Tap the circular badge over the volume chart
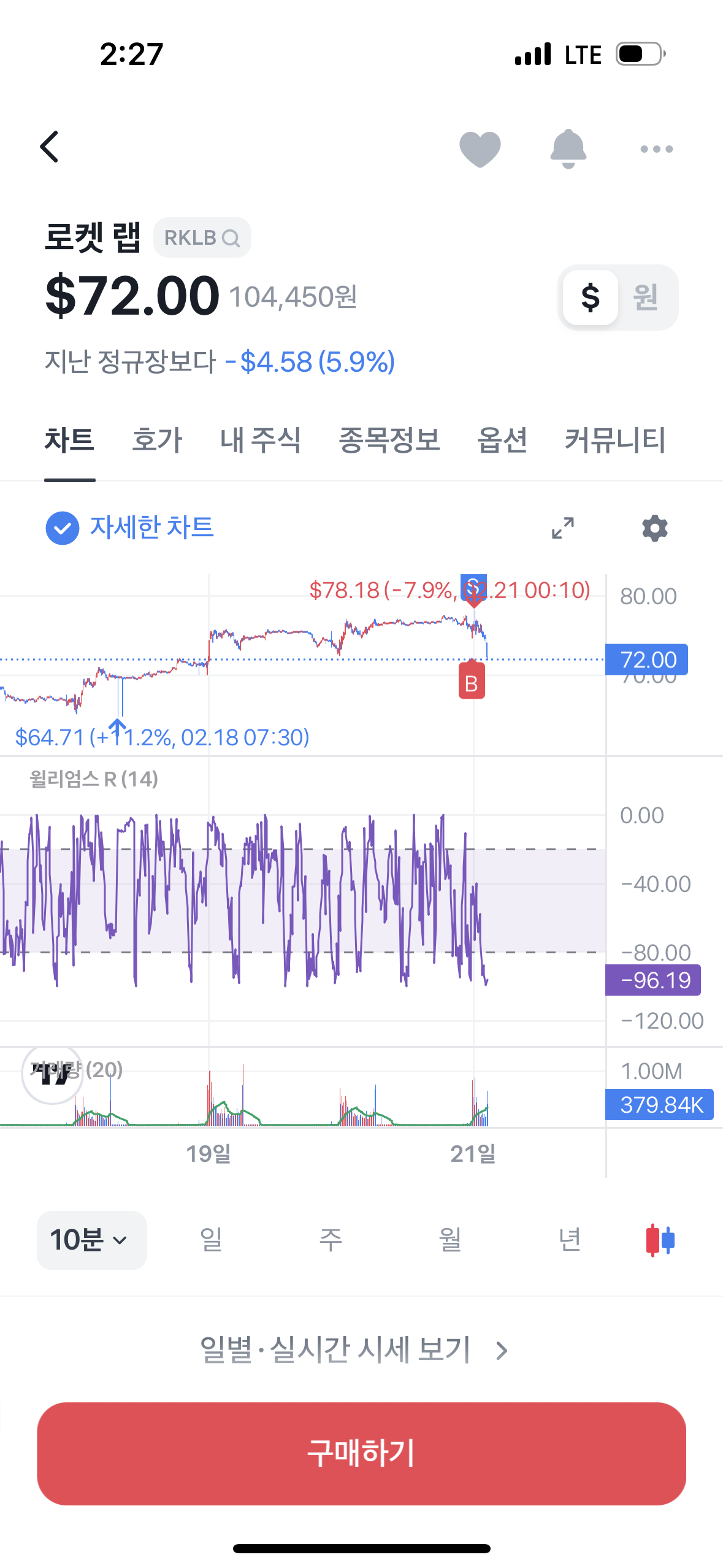This screenshot has width=723, height=1568. (52, 1074)
